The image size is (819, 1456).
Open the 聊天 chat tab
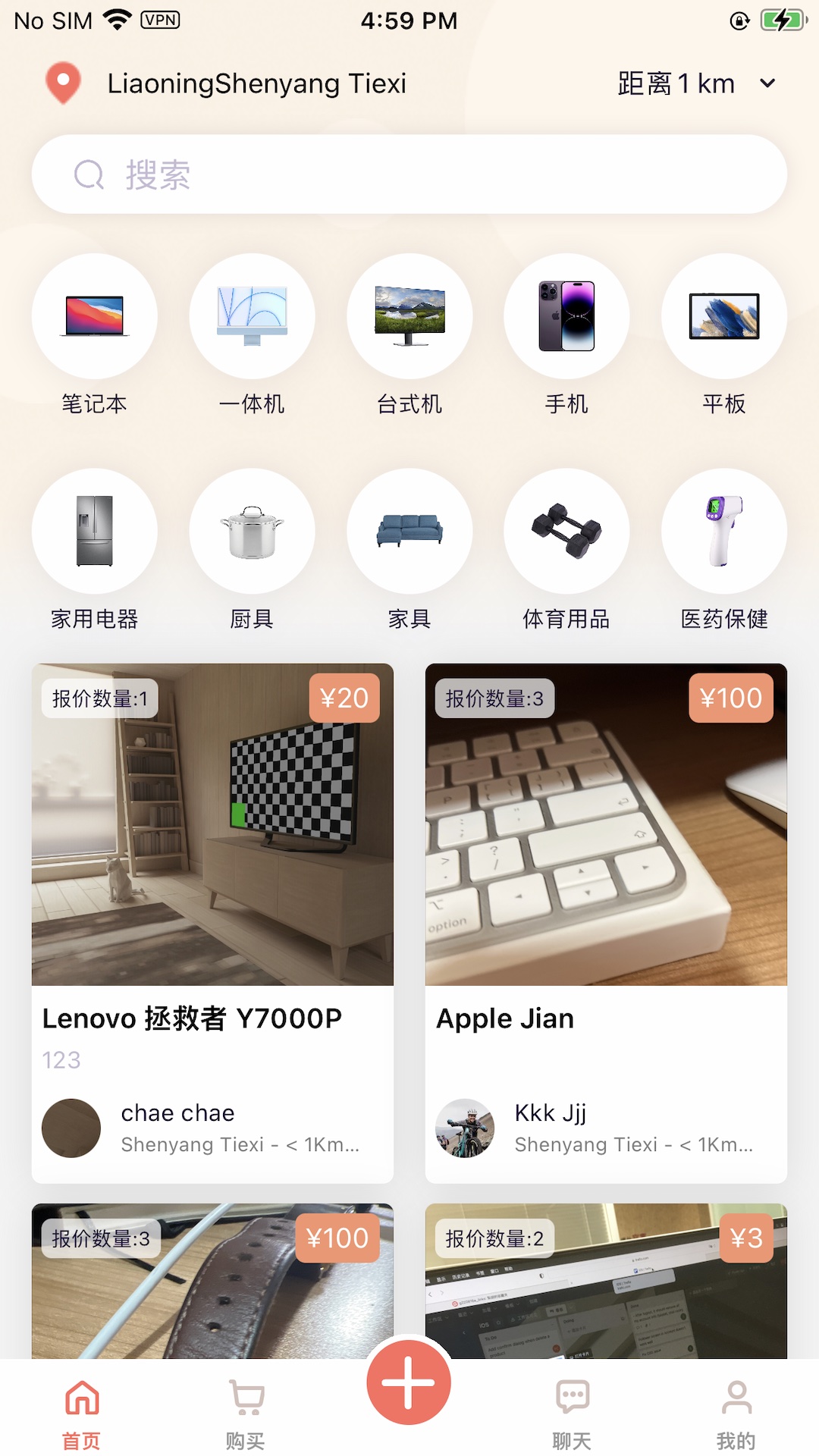pos(573,1410)
